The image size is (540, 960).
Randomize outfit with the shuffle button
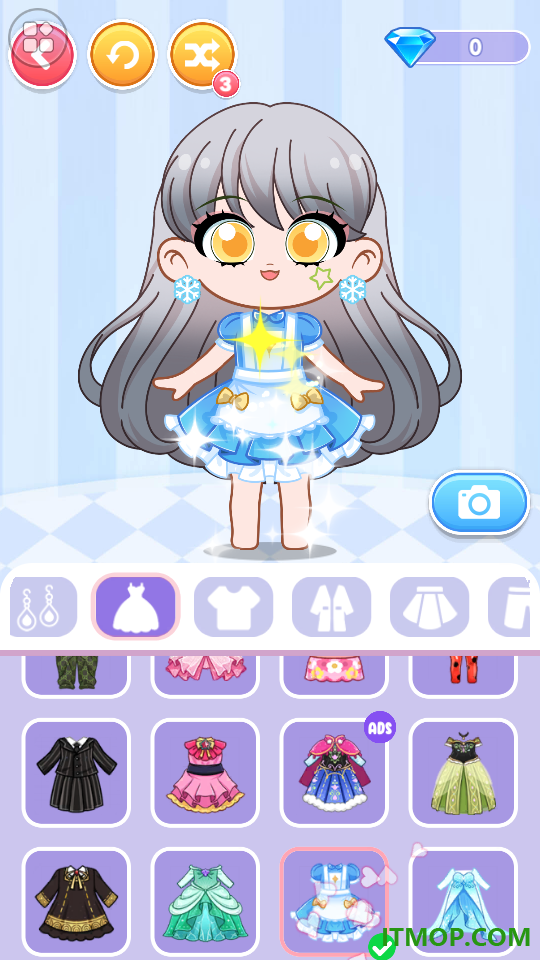tap(201, 55)
